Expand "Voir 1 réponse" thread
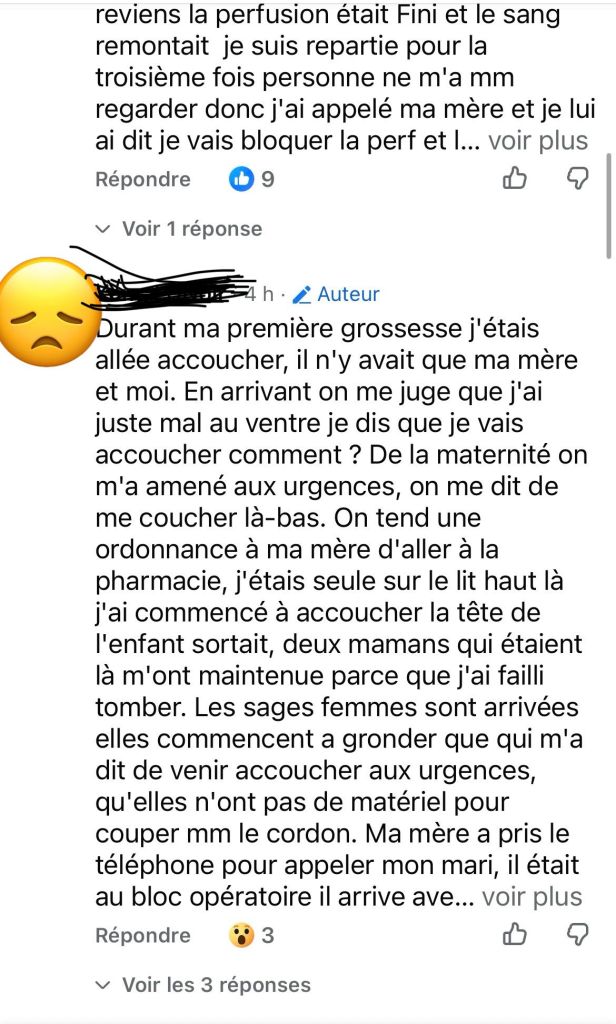Viewport: 616px width, 1024px height. tap(180, 229)
